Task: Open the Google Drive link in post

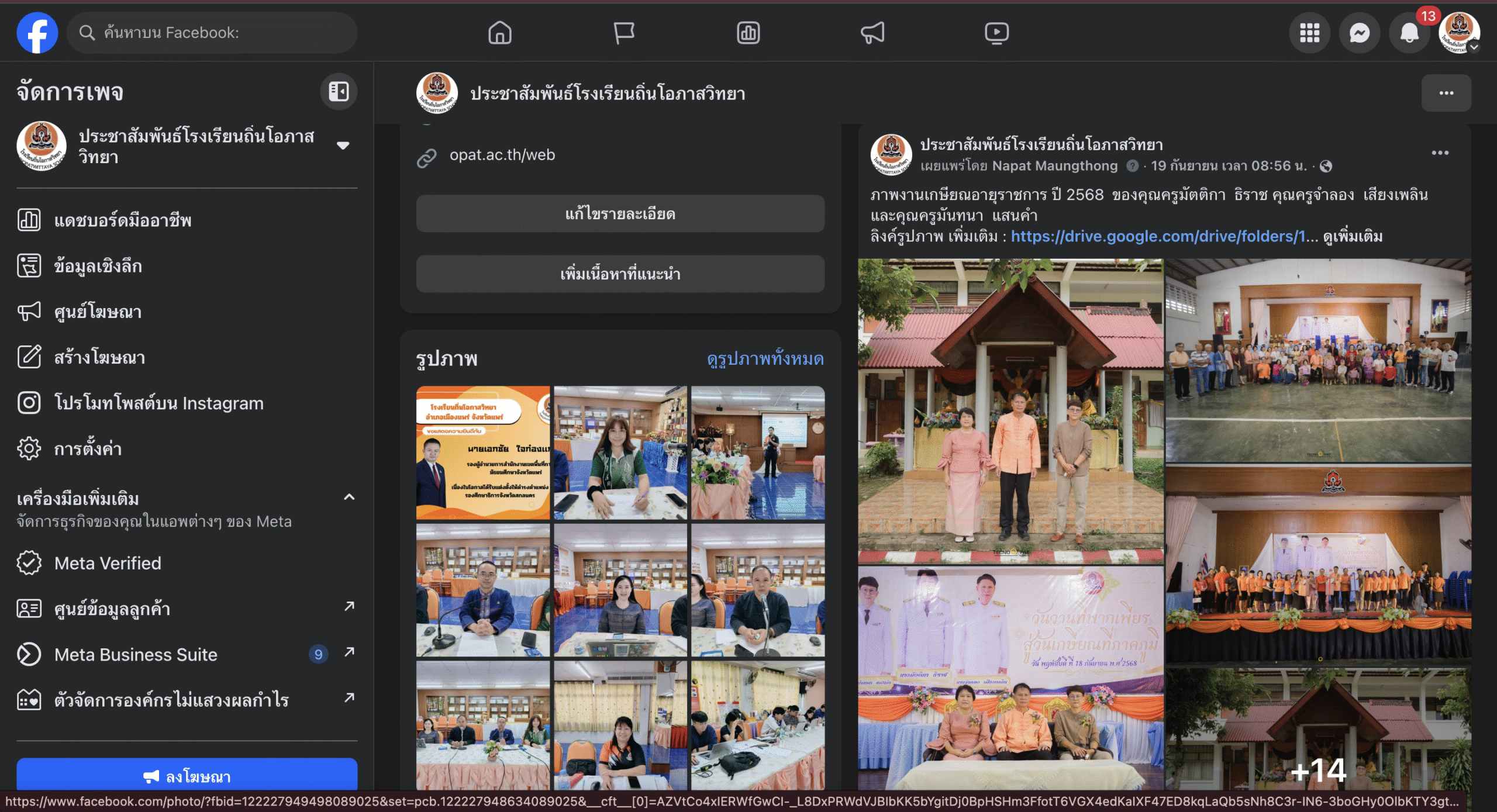Action: pyautogui.click(x=1157, y=236)
